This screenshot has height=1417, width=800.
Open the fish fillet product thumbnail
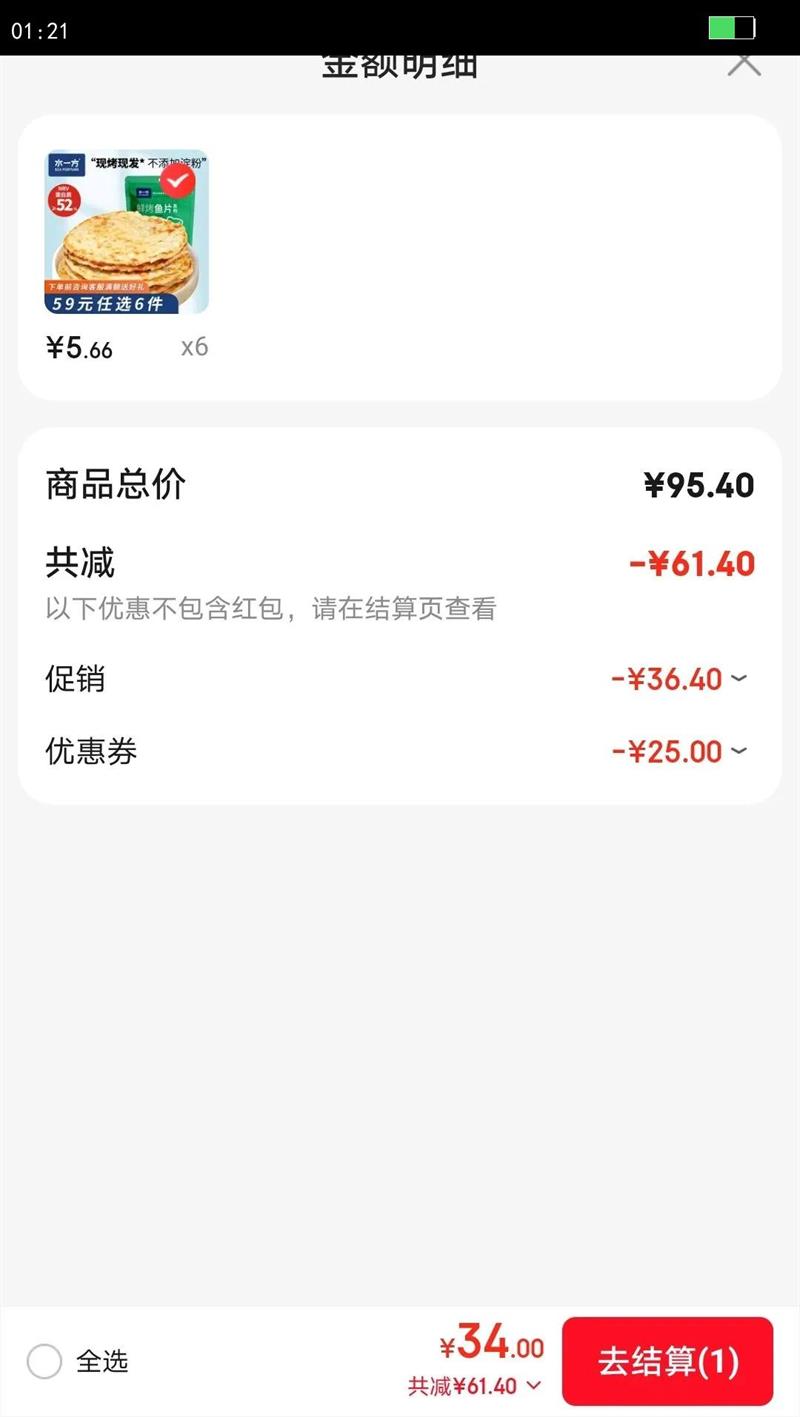tap(126, 232)
